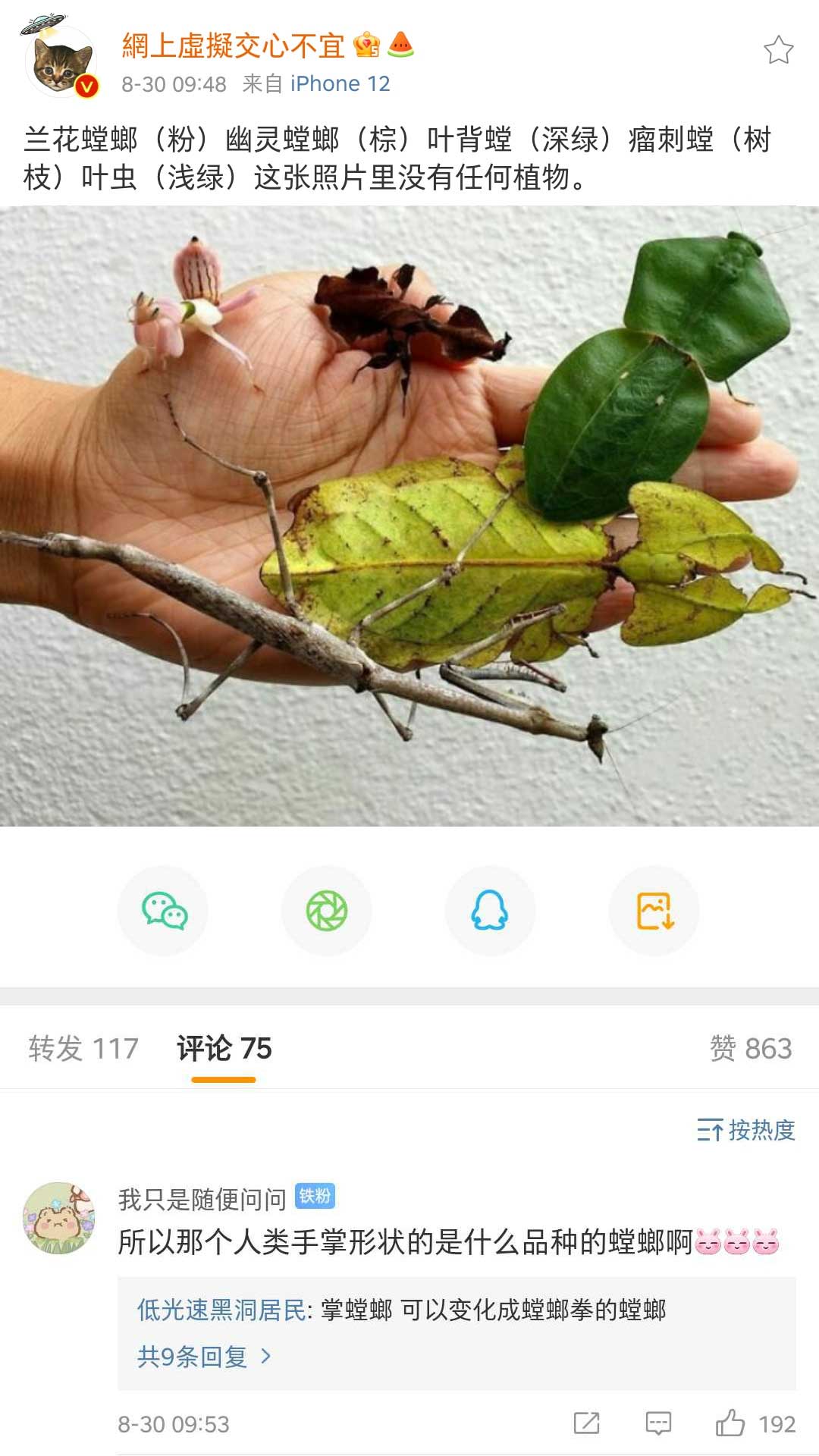Switch to the 转发 117 tab
Screen dimensions: 819x1456
tap(83, 1049)
